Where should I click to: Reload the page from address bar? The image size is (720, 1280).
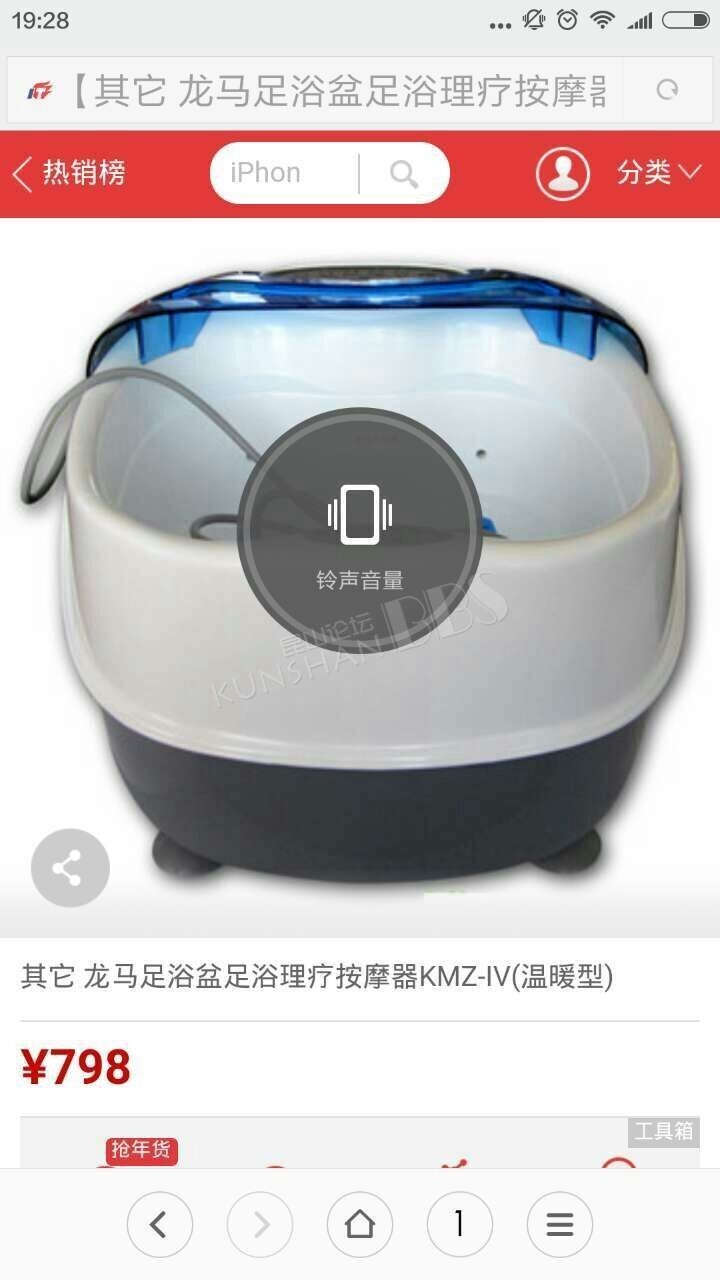pos(667,90)
